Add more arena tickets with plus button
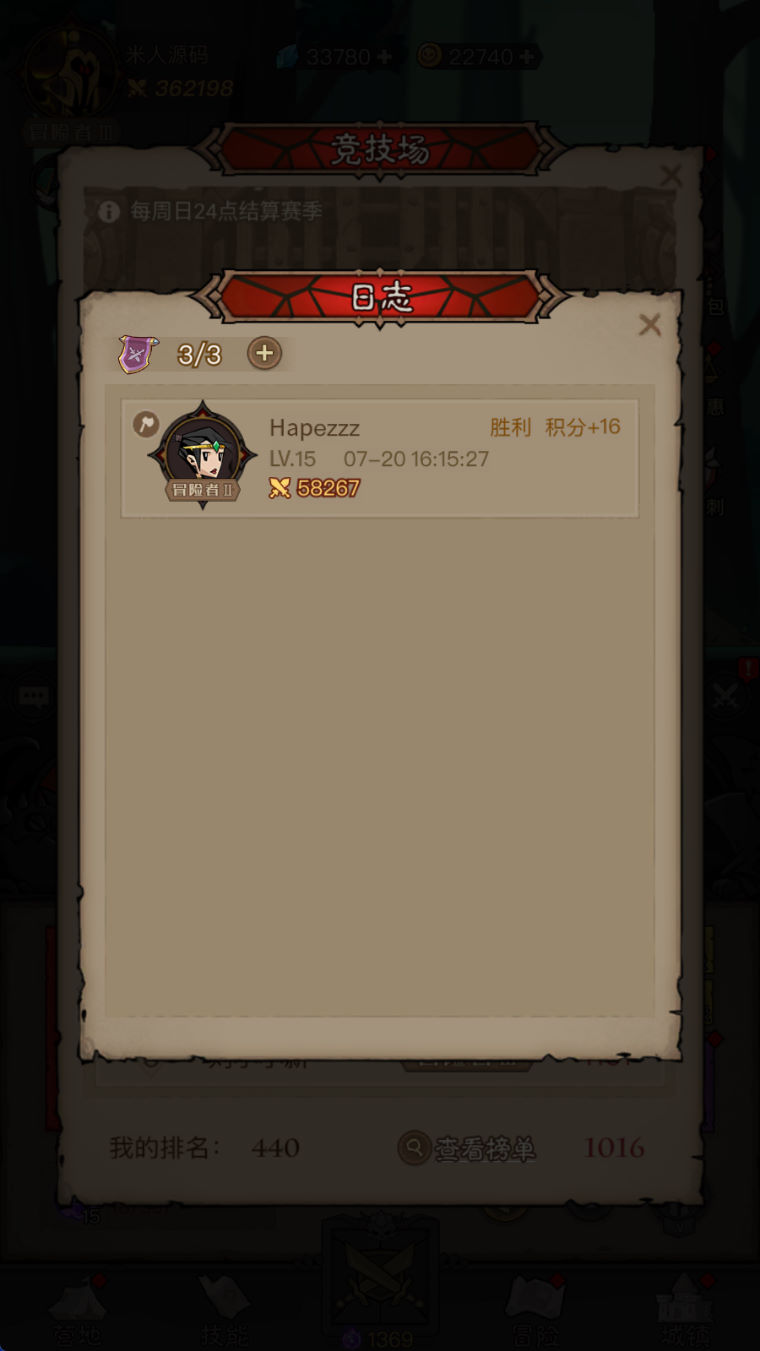This screenshot has height=1351, width=760. [x=264, y=353]
